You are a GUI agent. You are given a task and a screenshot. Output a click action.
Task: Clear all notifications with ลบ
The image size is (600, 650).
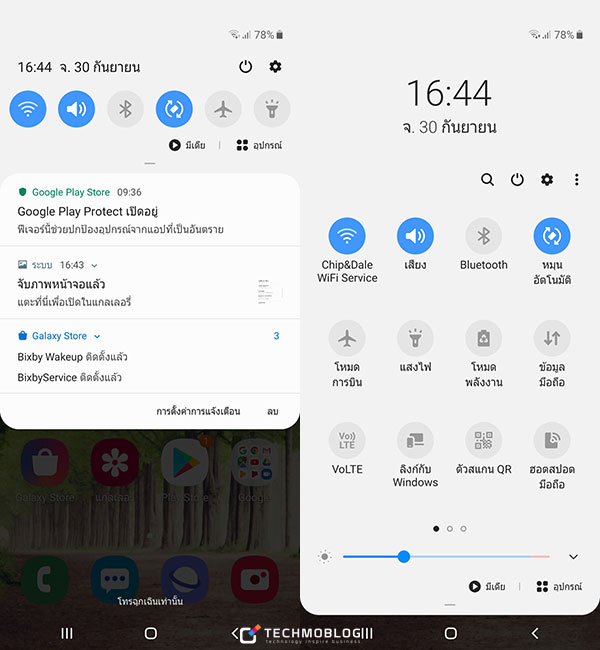coord(272,411)
